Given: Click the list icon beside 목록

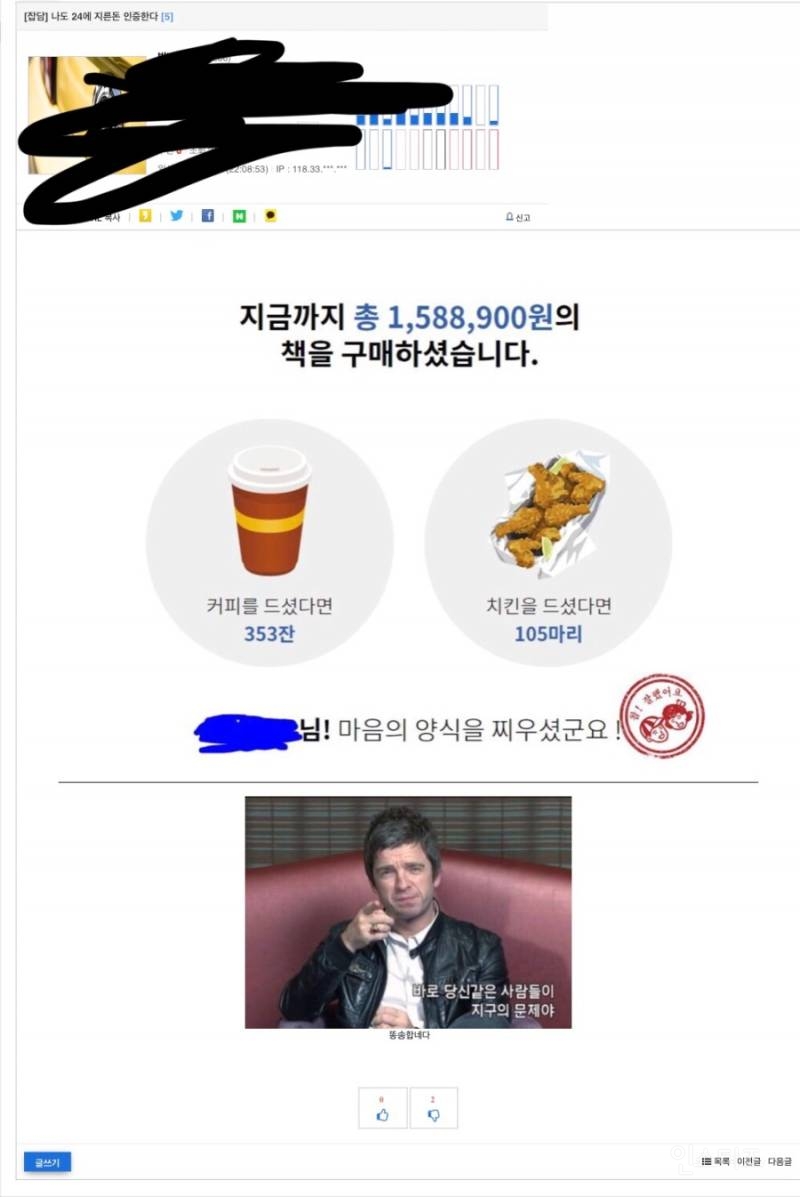Looking at the screenshot, I should tap(706, 1161).
